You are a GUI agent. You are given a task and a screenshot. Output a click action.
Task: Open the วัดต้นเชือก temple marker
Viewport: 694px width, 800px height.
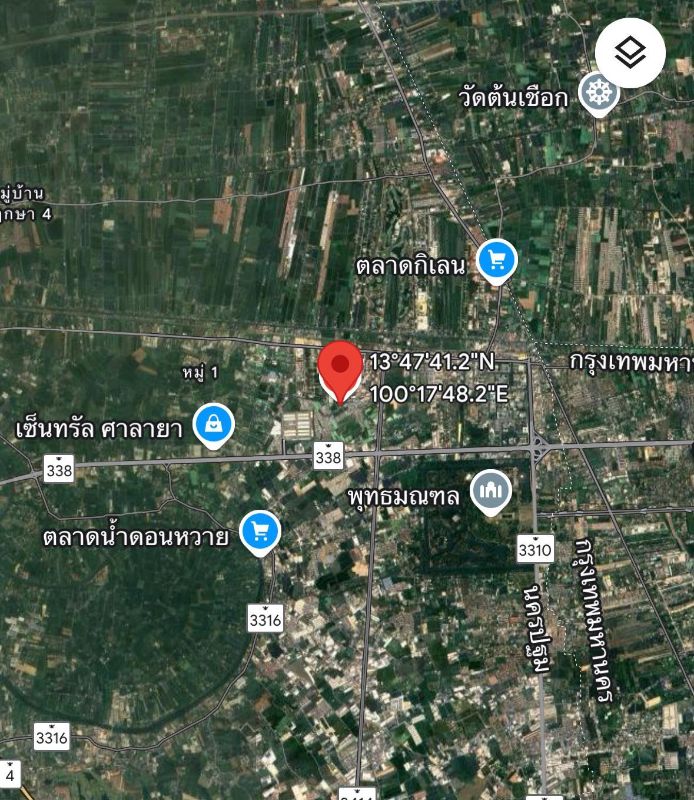599,93
